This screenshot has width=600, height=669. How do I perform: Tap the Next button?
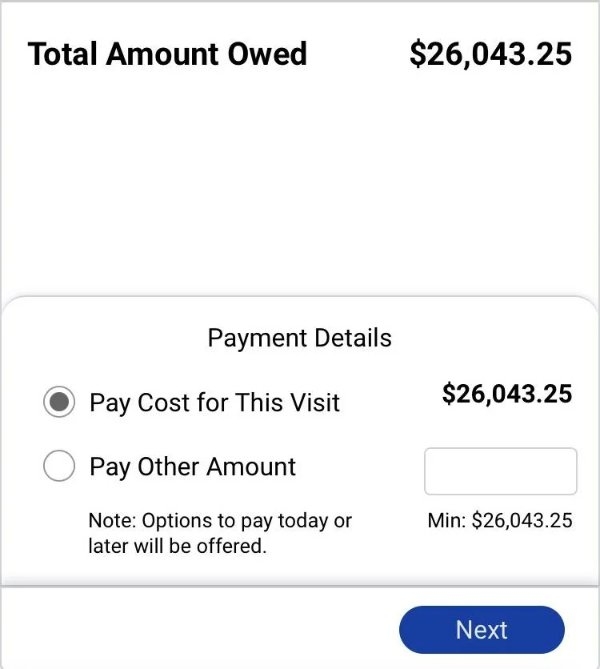[x=481, y=630]
